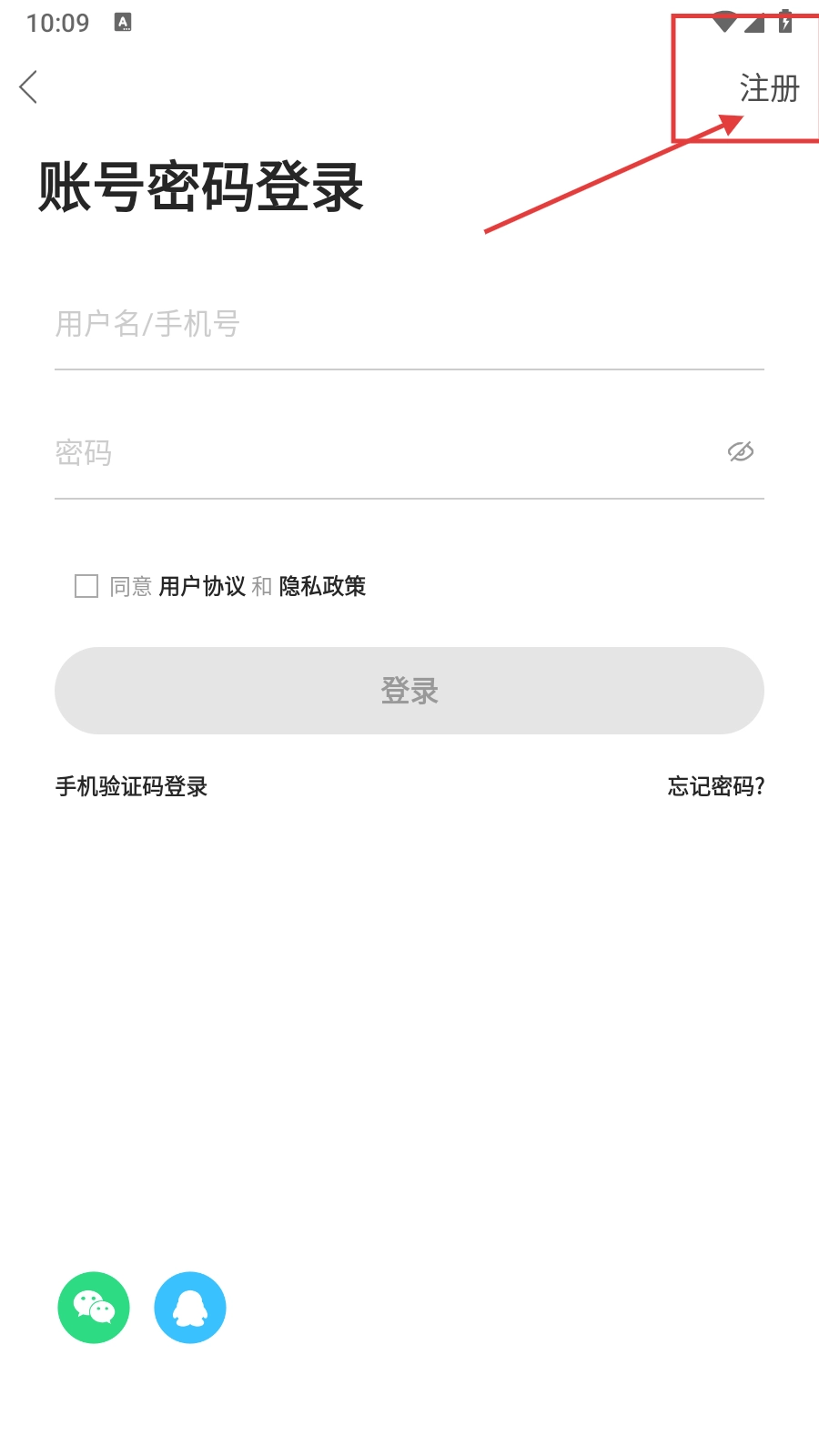Open the 注册 registration page
Image resolution: width=819 pixels, height=1456 pixels.
click(x=769, y=89)
